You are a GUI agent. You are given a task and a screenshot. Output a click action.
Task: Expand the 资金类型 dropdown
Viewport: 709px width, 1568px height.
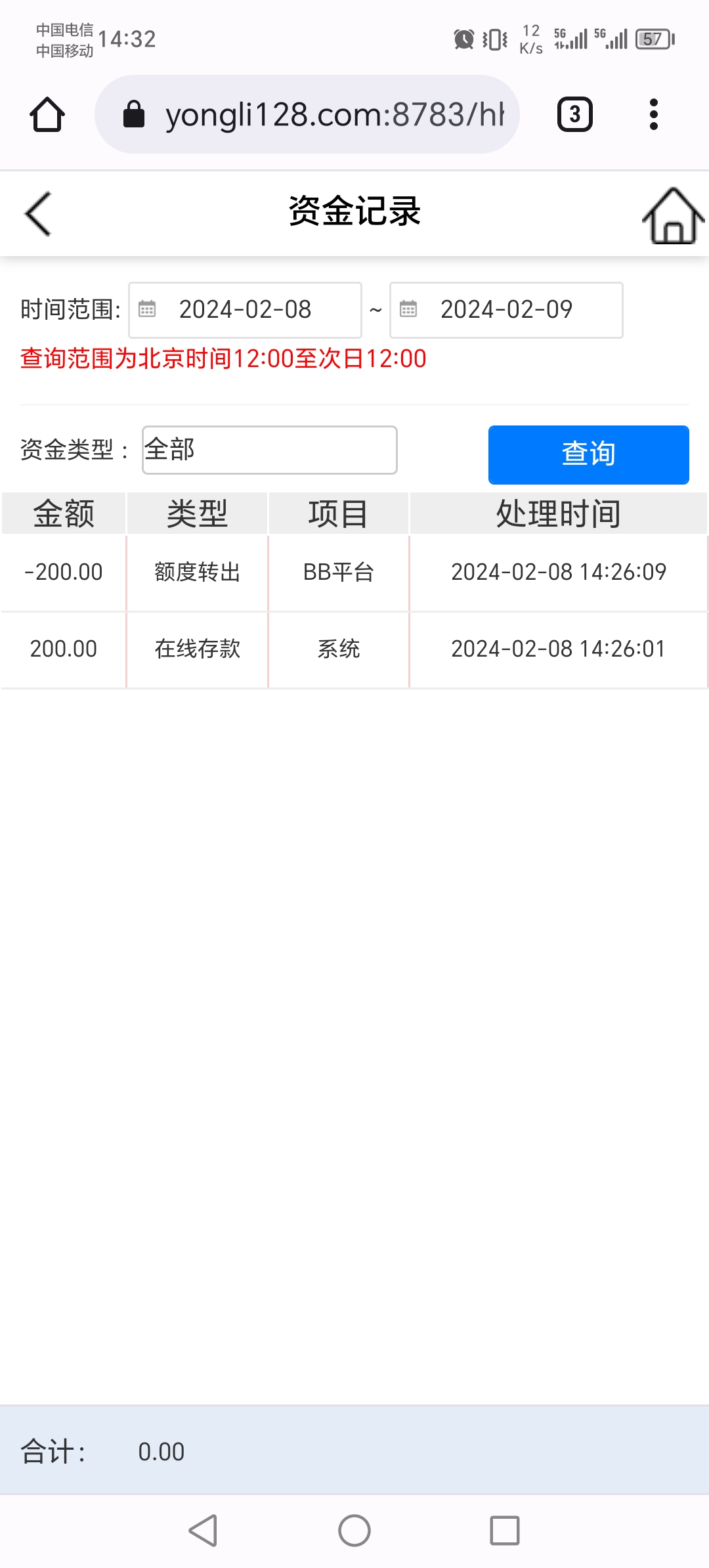[x=269, y=450]
